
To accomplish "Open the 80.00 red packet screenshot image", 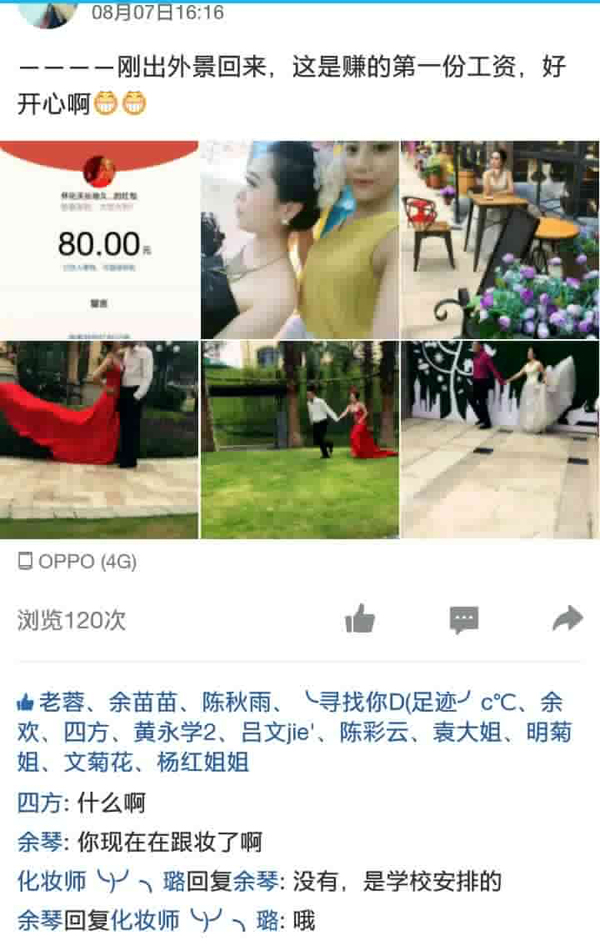I will click(98, 240).
